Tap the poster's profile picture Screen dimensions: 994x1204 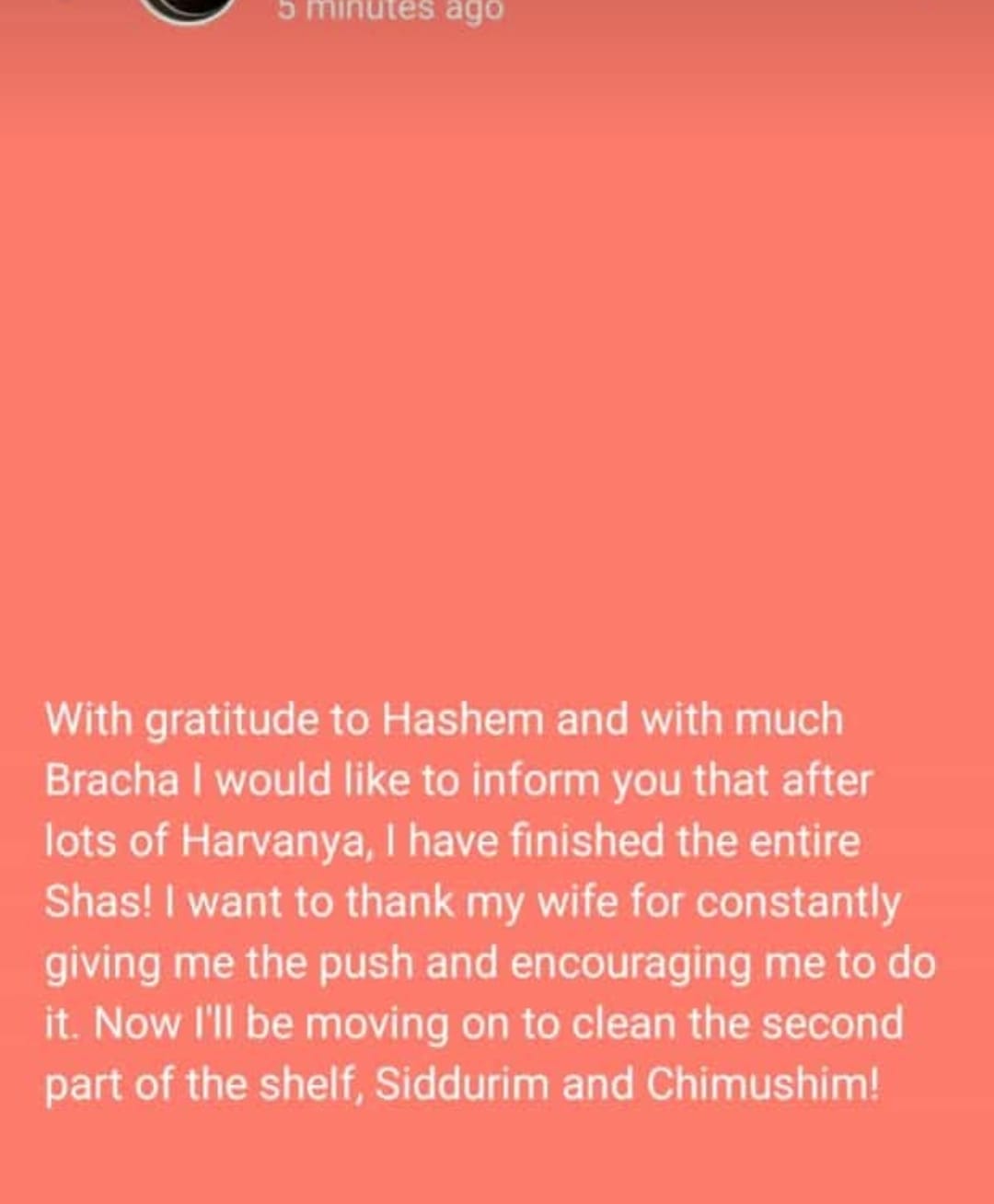pos(189,8)
